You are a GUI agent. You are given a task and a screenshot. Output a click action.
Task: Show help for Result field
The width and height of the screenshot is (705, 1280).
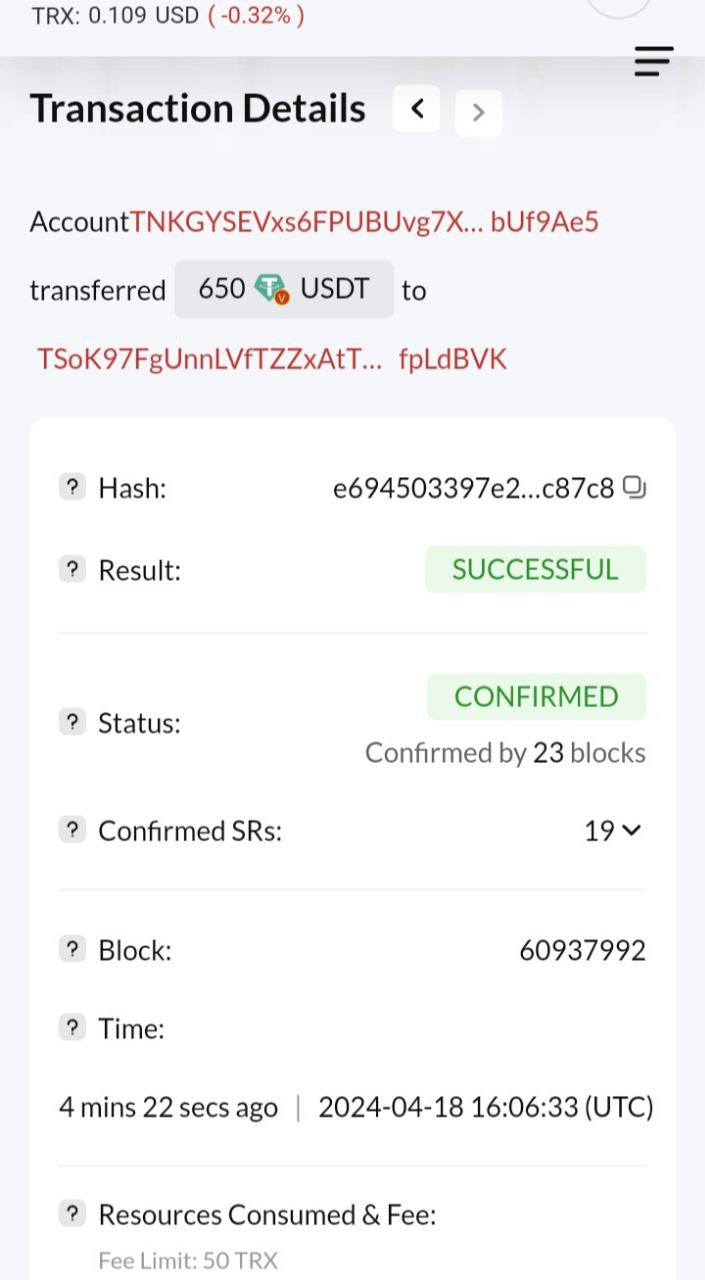pyautogui.click(x=72, y=570)
